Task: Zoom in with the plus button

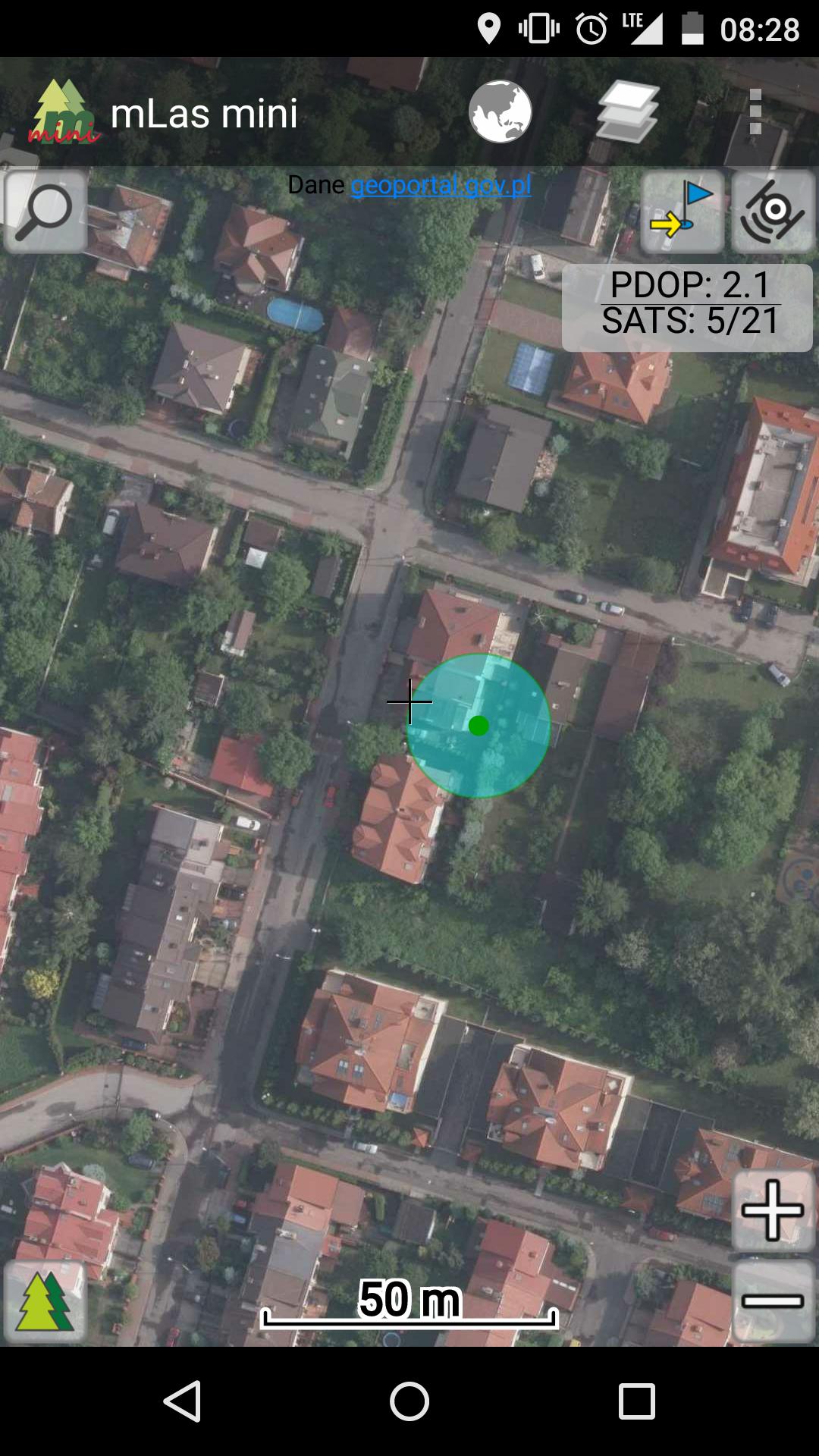Action: pos(773,1210)
